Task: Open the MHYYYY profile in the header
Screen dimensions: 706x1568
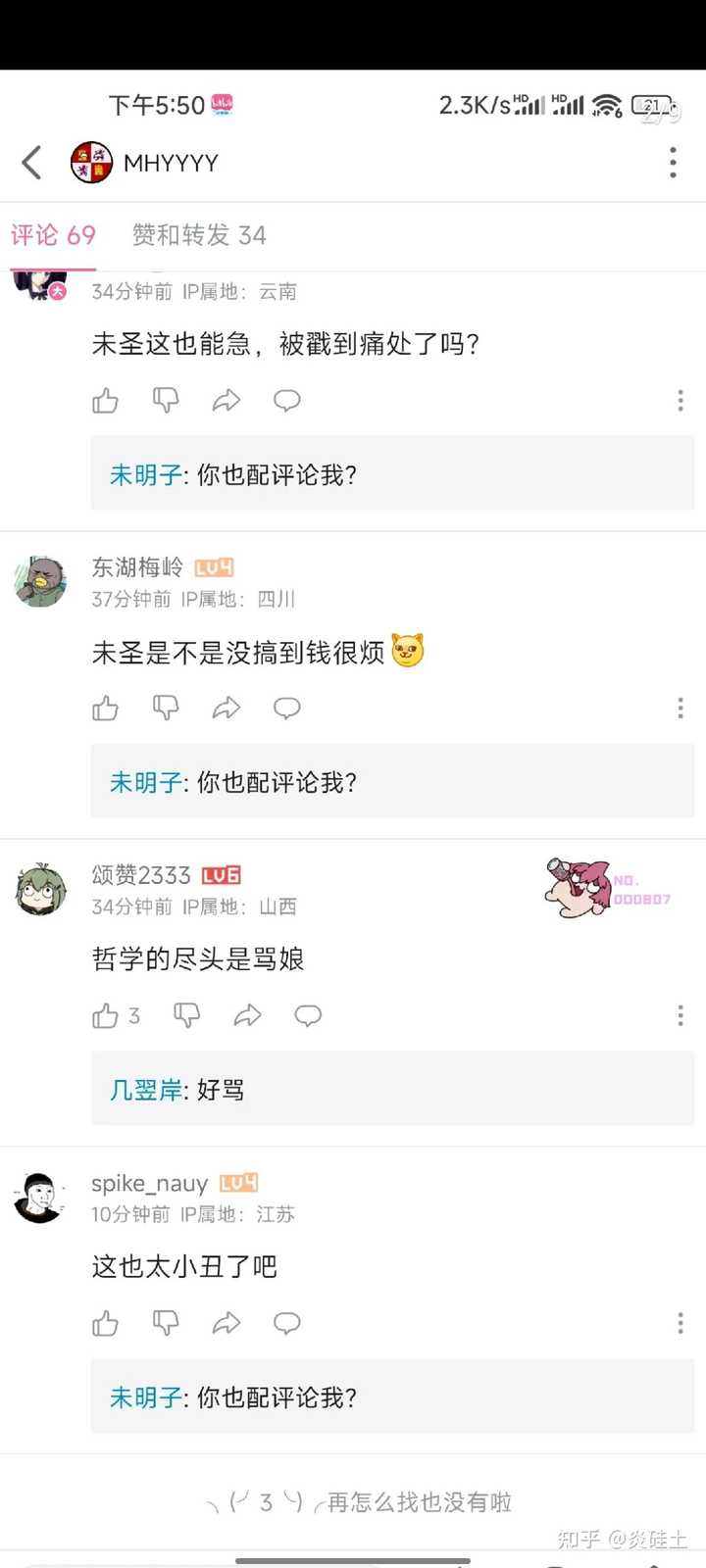Action: point(145,163)
